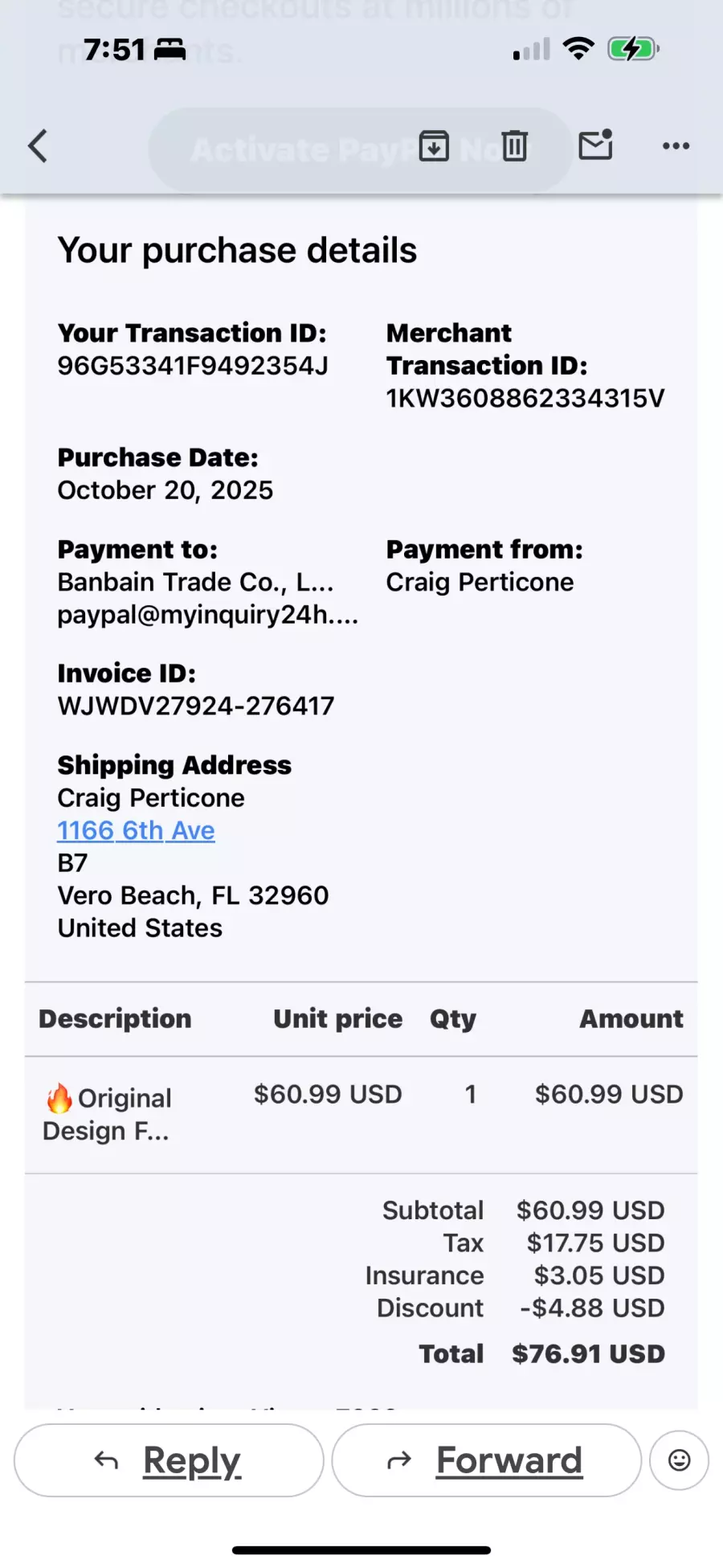Mark this email as unread
This screenshot has width=723, height=1568.
(595, 145)
